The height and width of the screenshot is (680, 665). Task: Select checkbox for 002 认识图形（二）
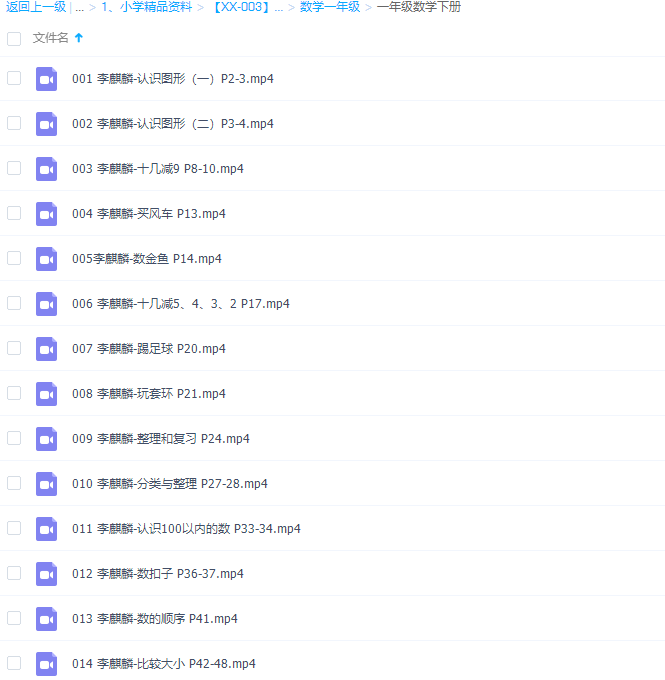pos(14,123)
